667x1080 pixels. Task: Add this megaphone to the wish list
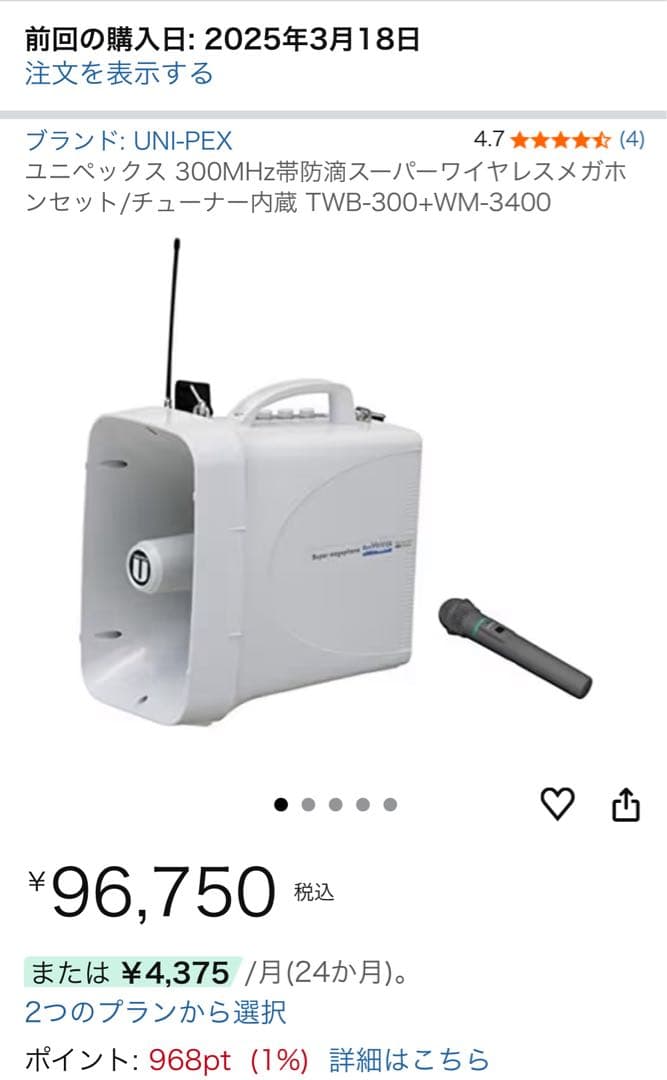(x=557, y=803)
